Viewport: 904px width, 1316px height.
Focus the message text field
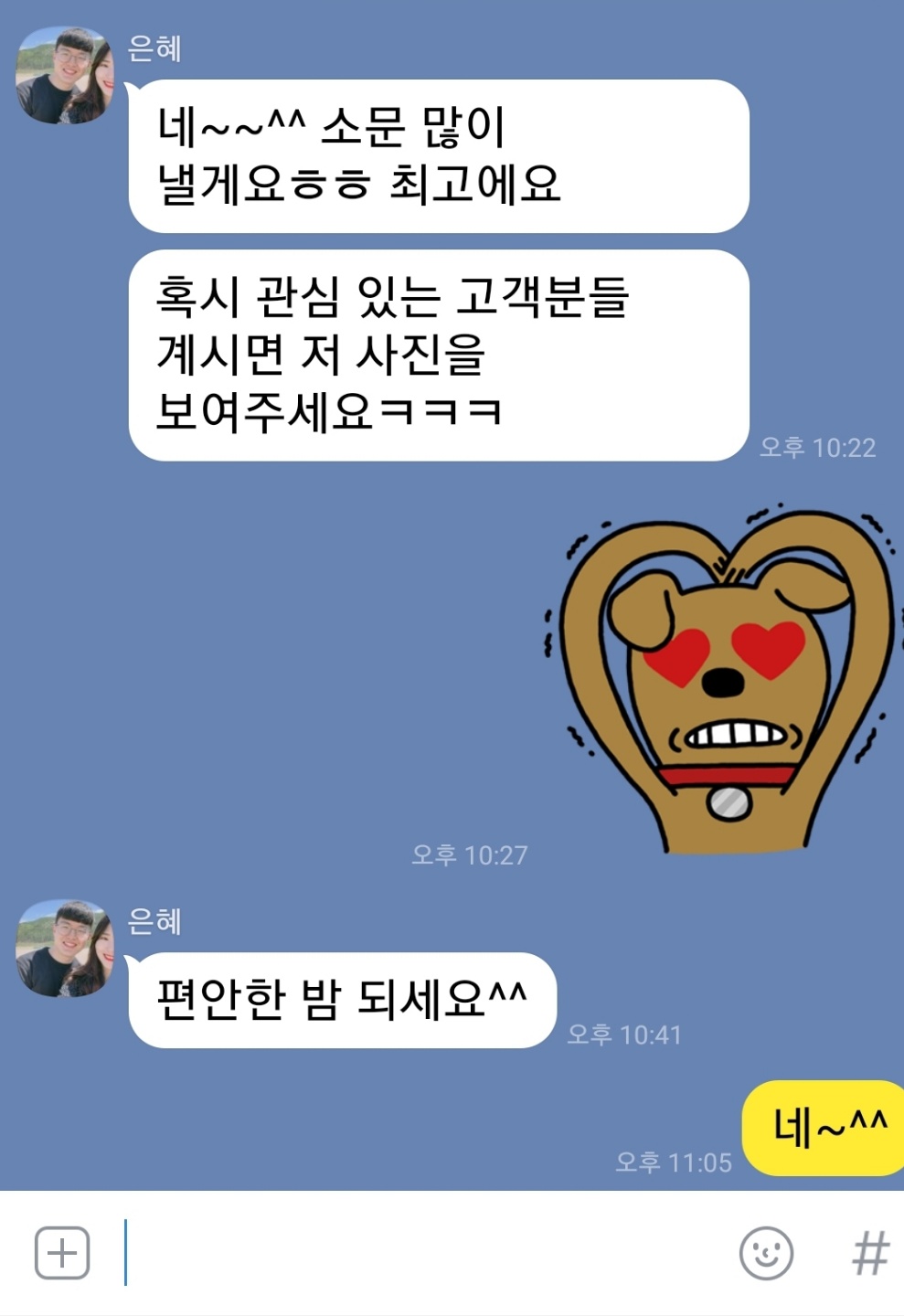tap(420, 1252)
